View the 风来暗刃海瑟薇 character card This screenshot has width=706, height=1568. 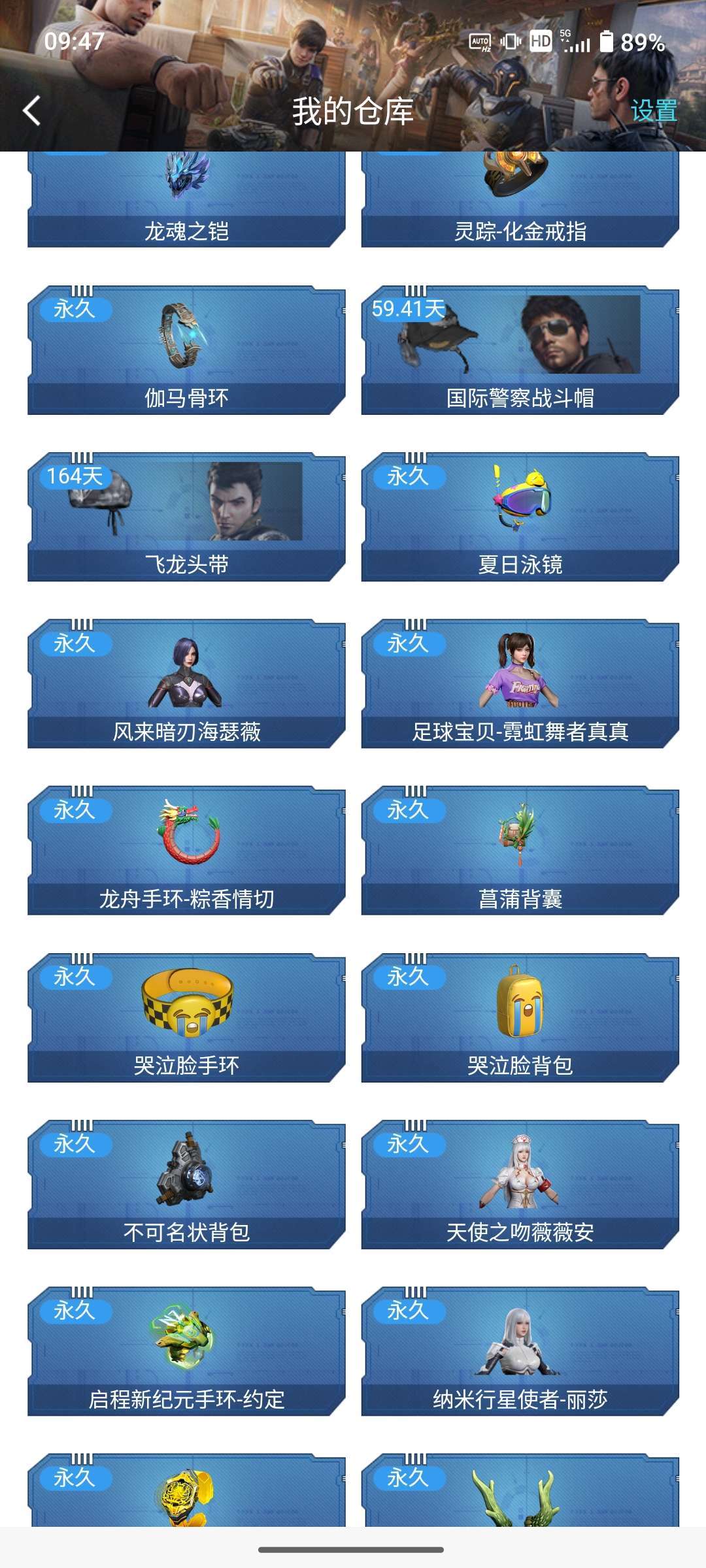[x=186, y=683]
